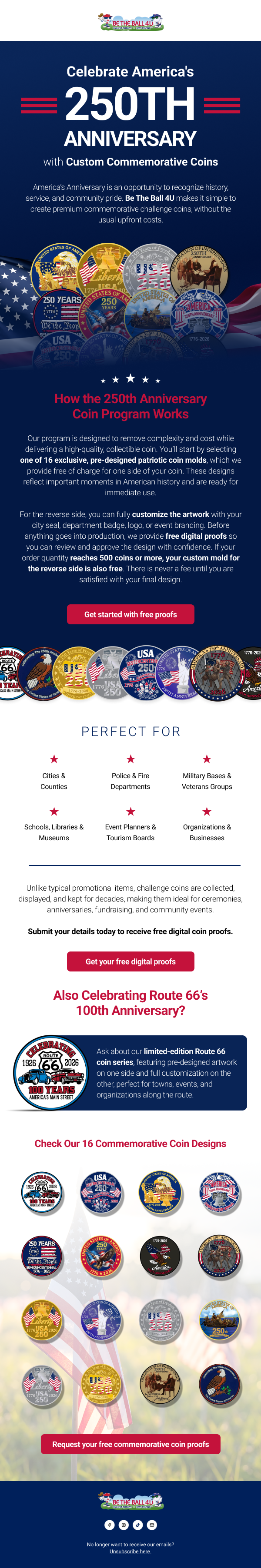Open the Instagram icon in footer

(x=124, y=1525)
